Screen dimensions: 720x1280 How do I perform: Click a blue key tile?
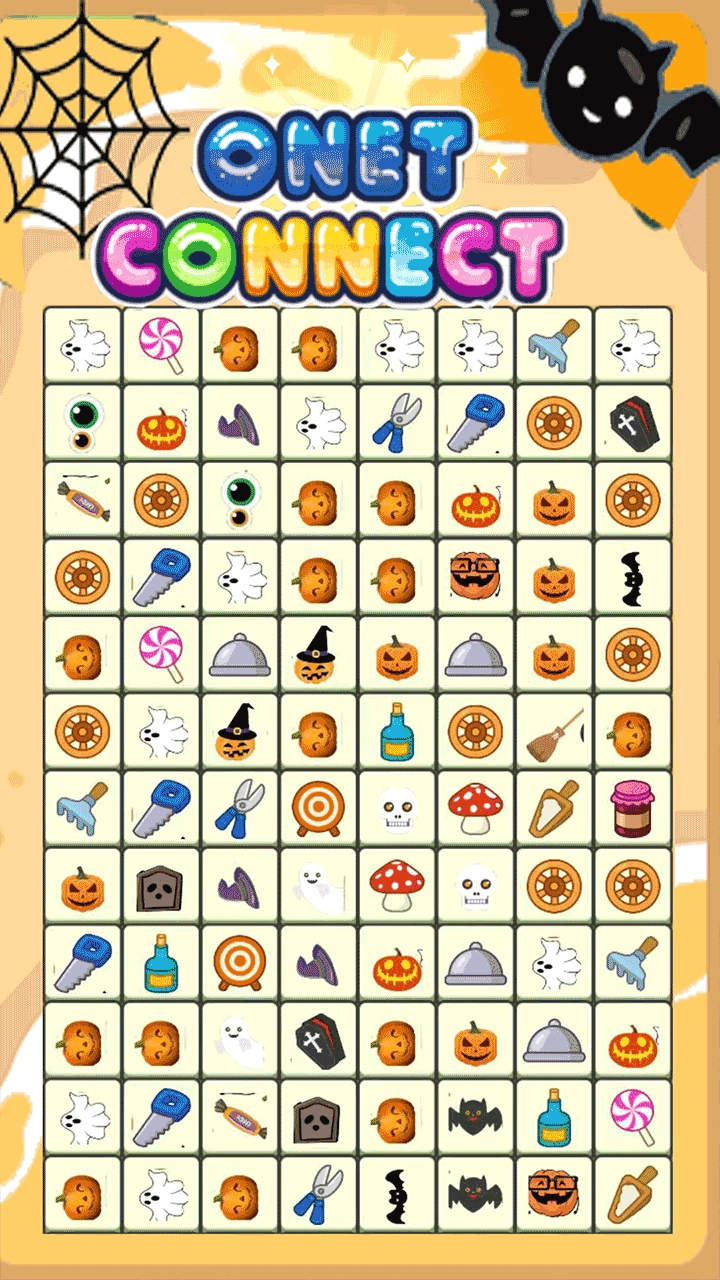click(x=475, y=422)
